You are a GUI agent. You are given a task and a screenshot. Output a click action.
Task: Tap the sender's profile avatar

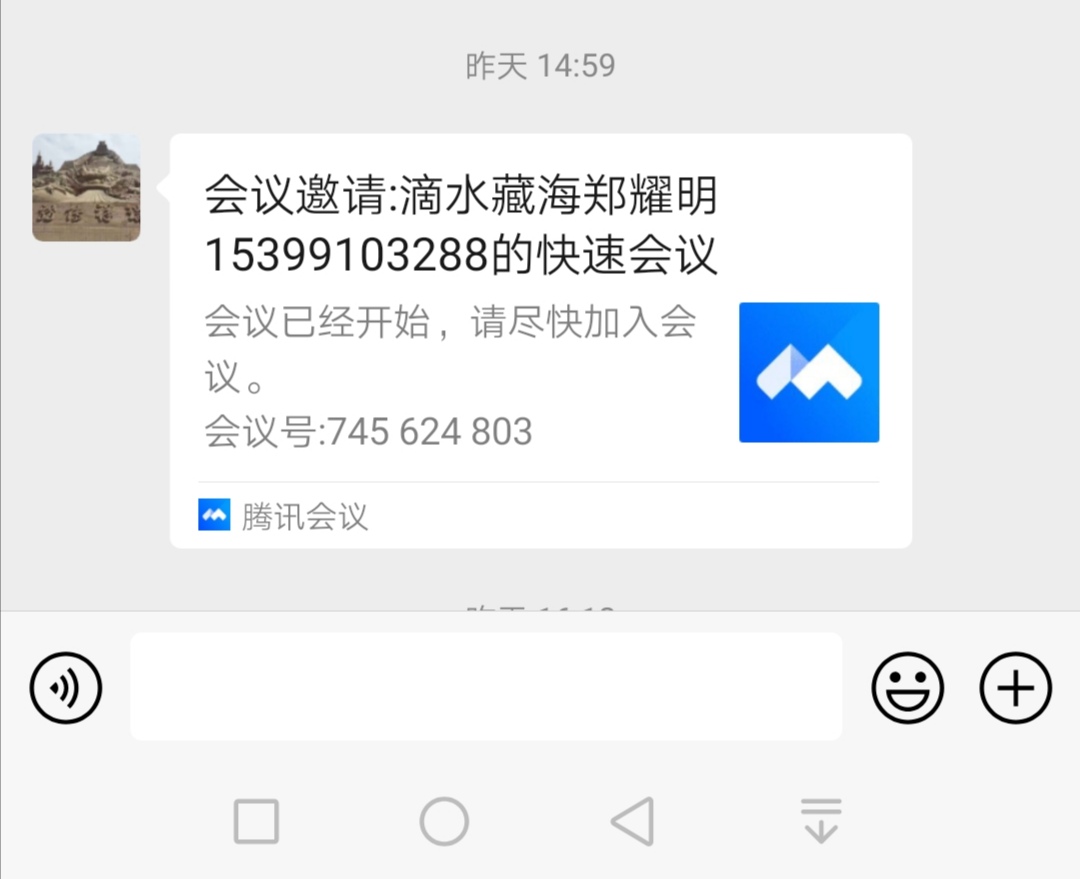point(86,188)
